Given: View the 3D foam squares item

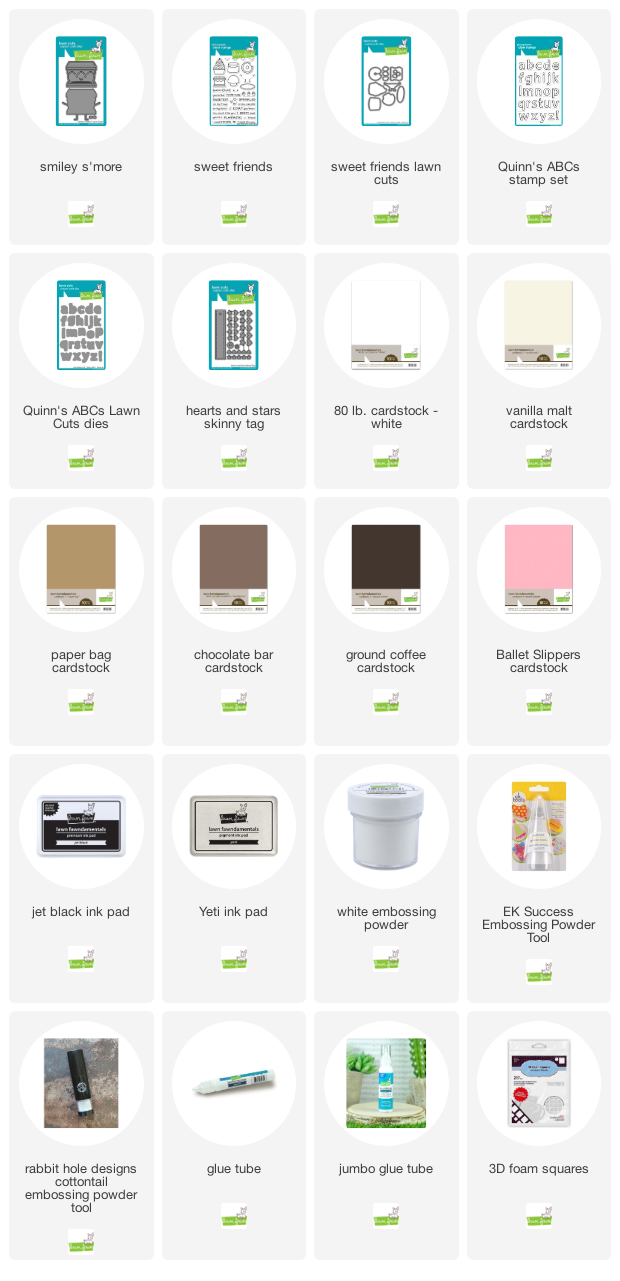Looking at the screenshot, I should point(539,1135).
